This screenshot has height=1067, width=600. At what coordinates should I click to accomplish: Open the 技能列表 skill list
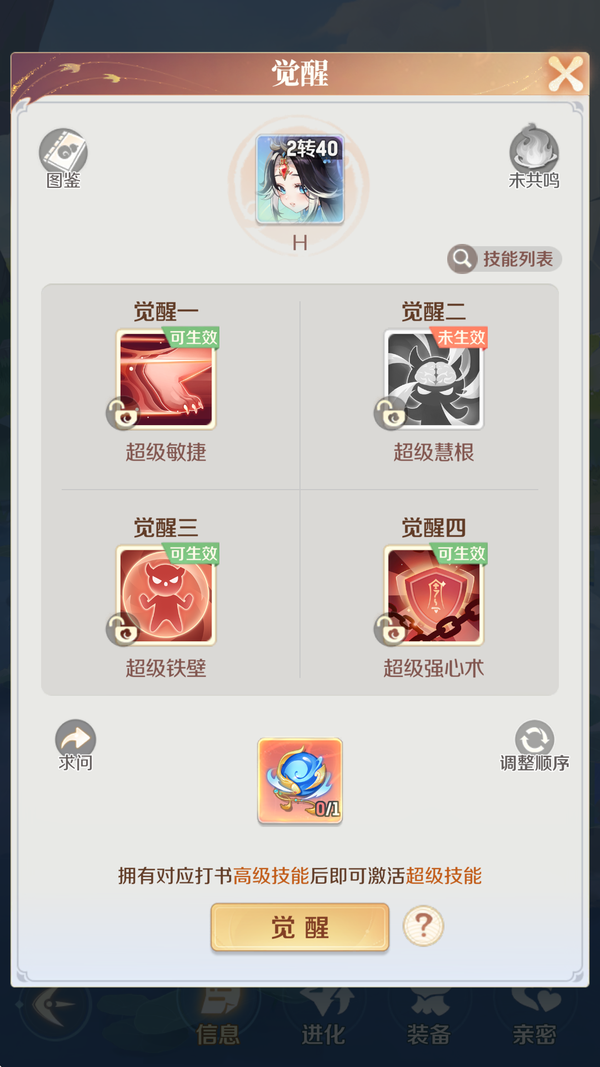coord(505,259)
